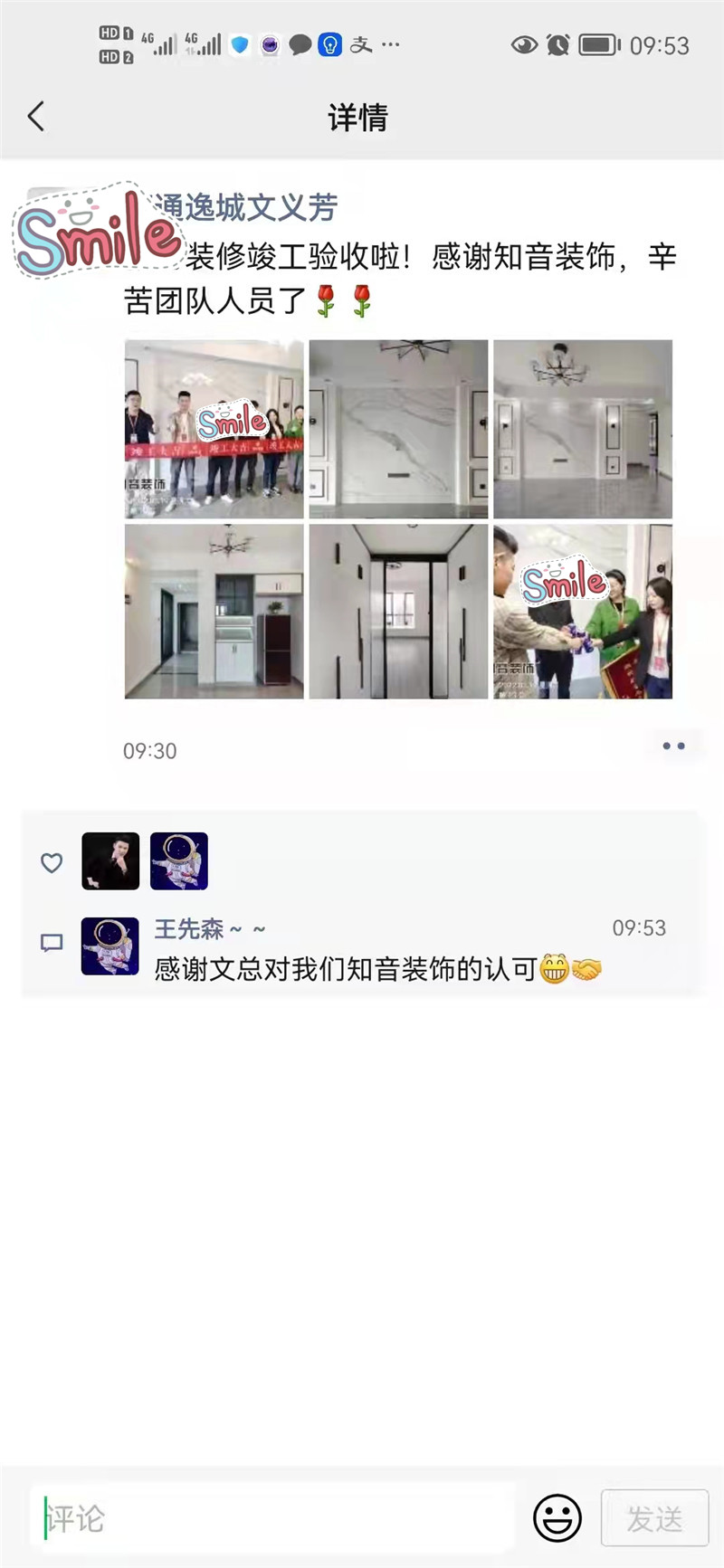View the living room chandelier photo
Screen dimensions: 724x1568
tap(582, 429)
